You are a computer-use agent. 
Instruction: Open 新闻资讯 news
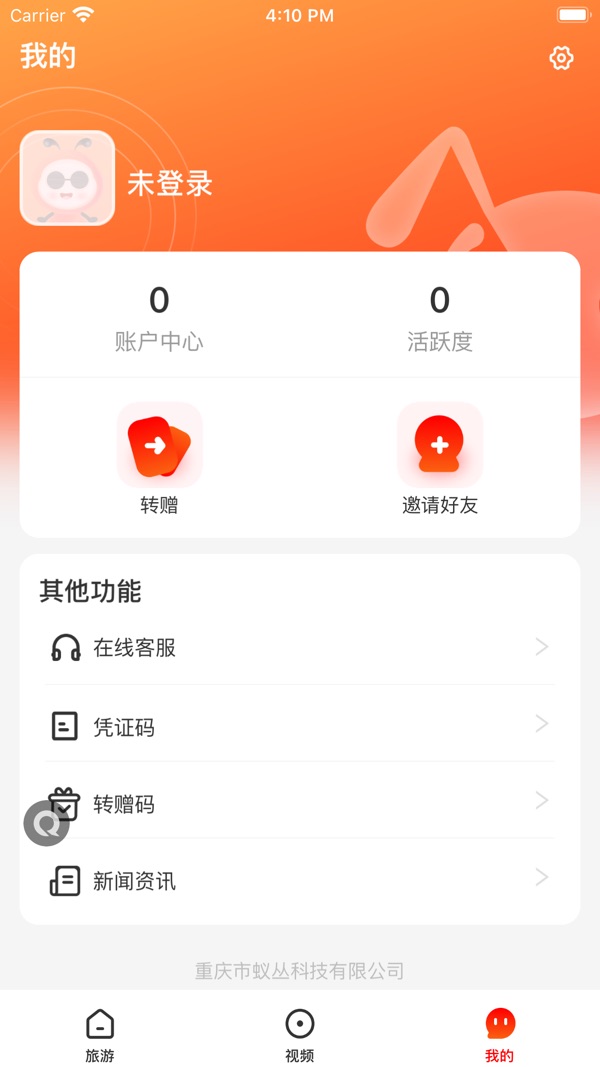[300, 881]
